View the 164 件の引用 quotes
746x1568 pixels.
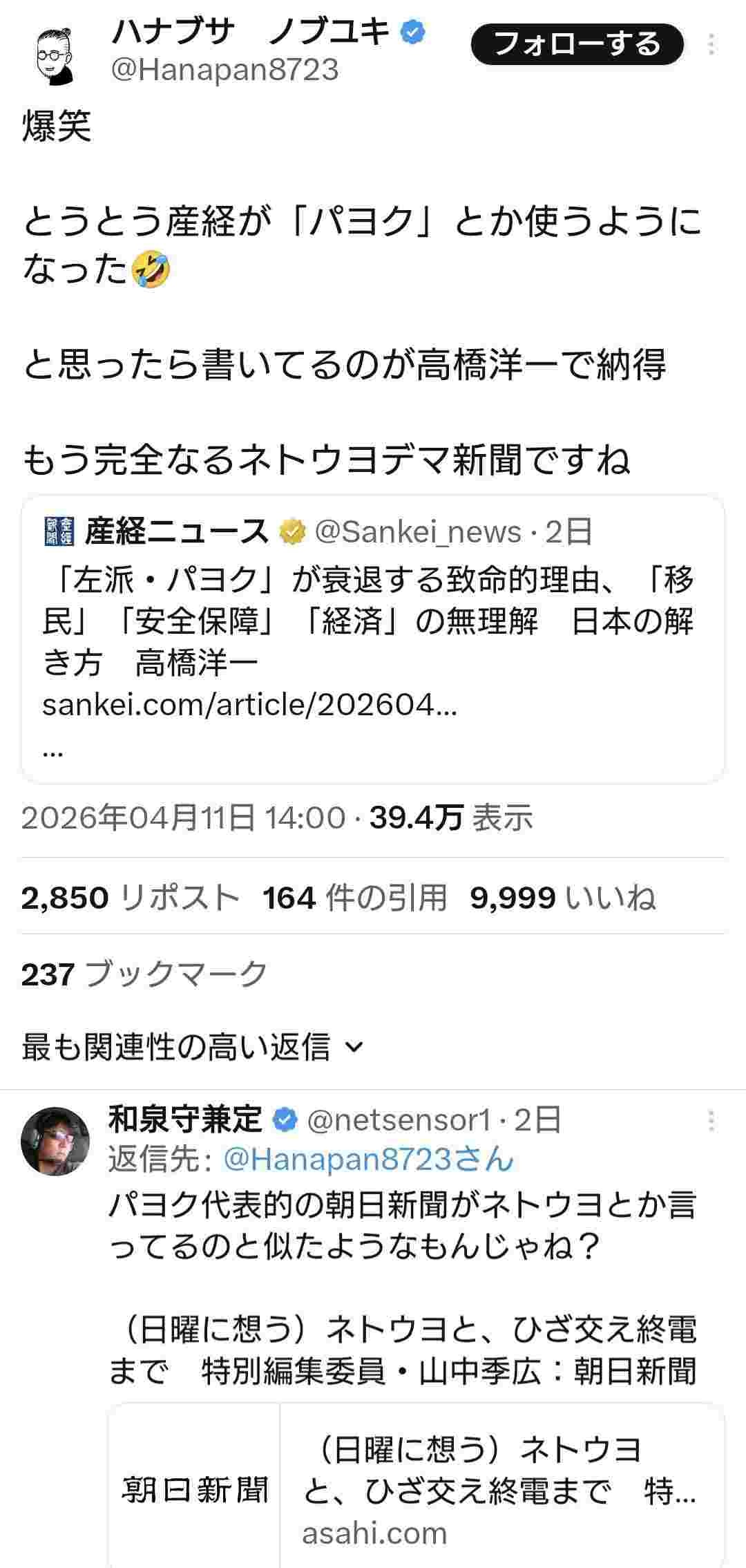click(x=354, y=898)
